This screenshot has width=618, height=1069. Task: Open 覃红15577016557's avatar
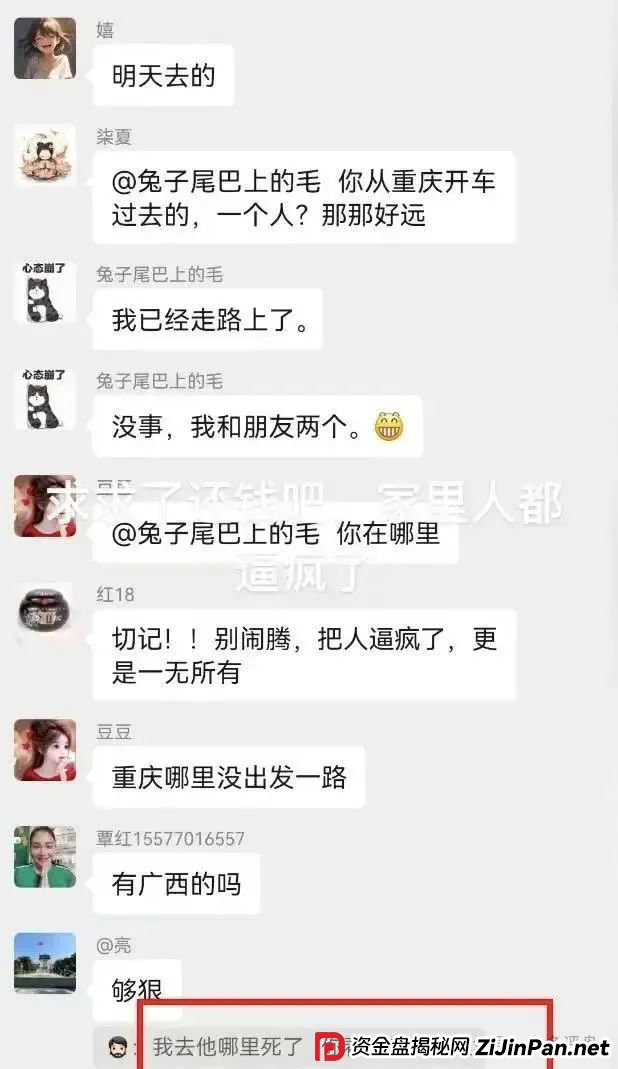coord(45,857)
